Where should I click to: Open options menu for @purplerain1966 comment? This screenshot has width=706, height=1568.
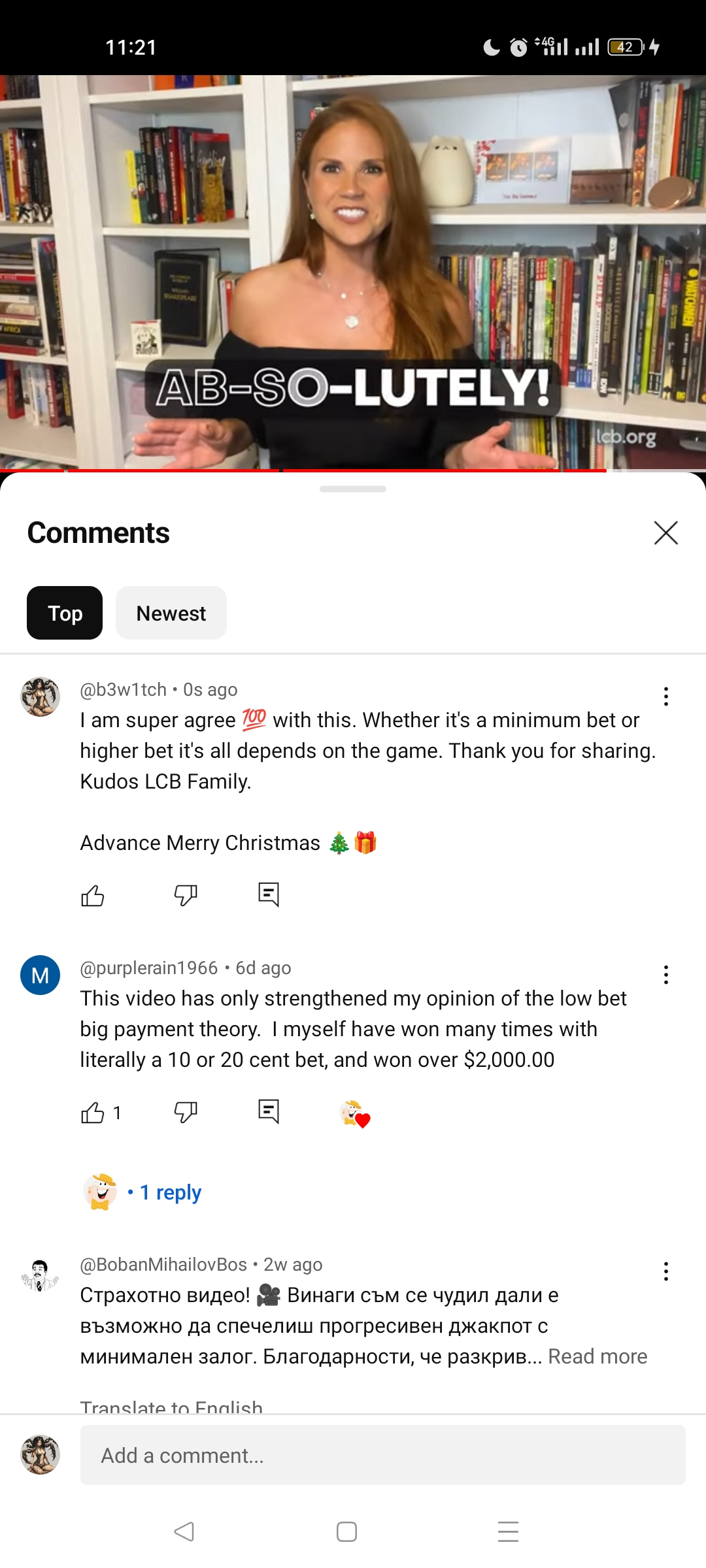(665, 975)
